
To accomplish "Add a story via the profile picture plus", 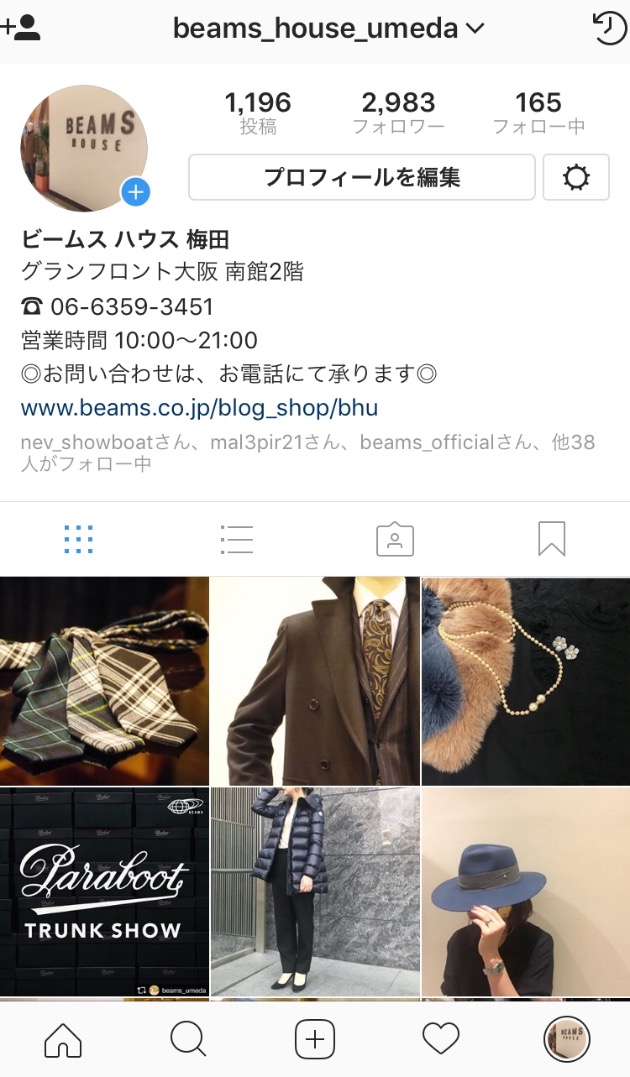I will click(x=135, y=191).
